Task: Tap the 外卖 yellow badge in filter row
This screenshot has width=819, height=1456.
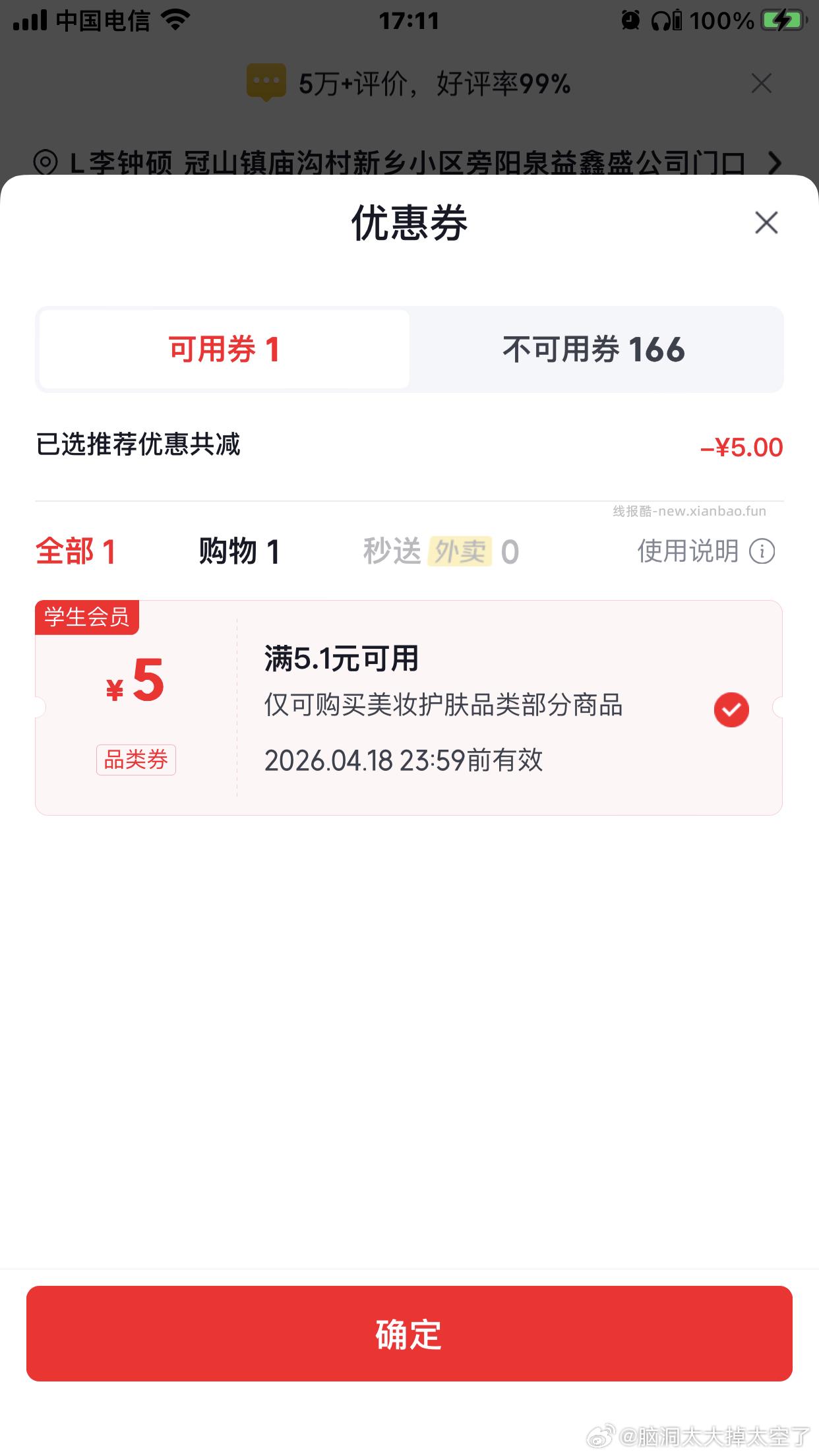Action: point(462,551)
